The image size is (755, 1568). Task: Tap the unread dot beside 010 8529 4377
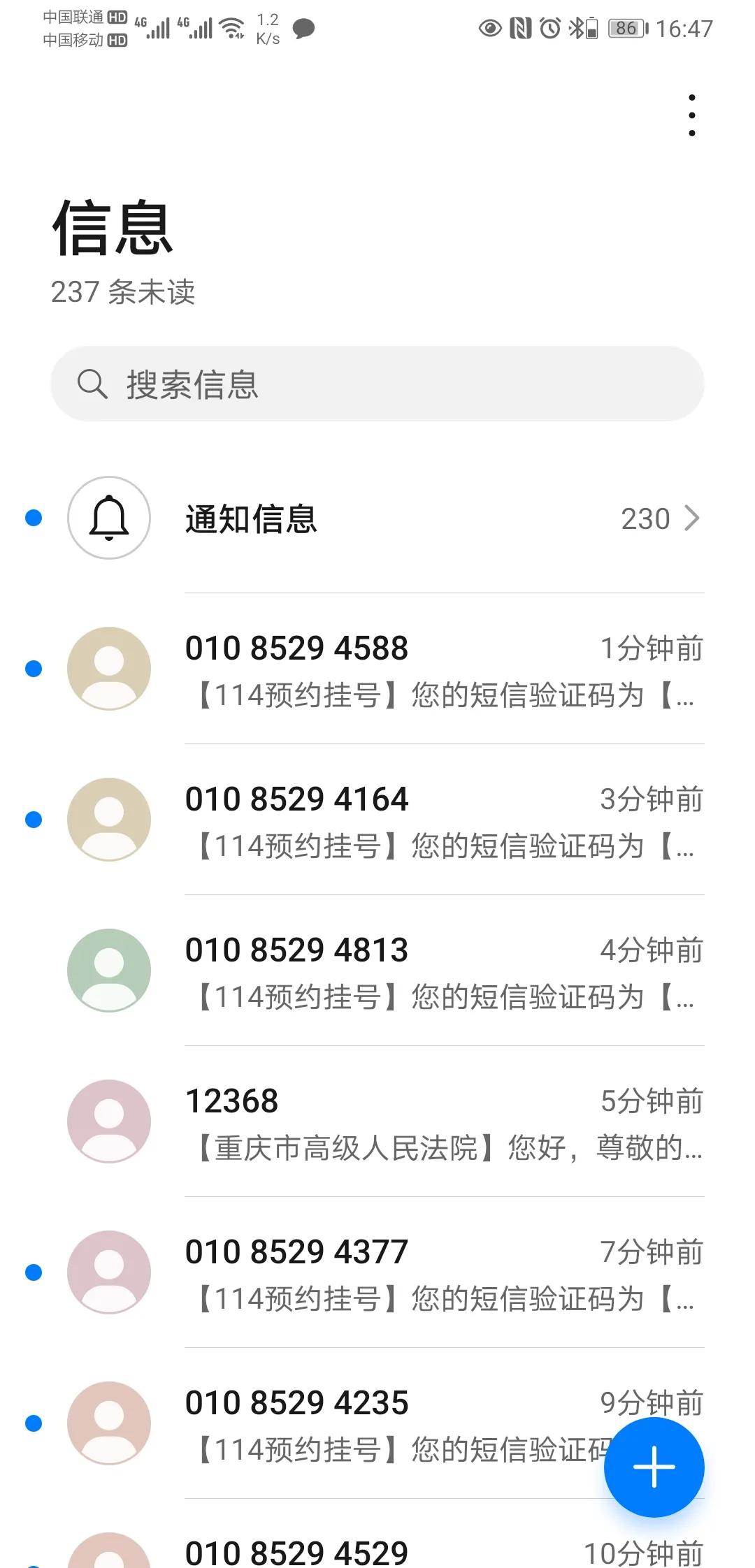tap(31, 1272)
